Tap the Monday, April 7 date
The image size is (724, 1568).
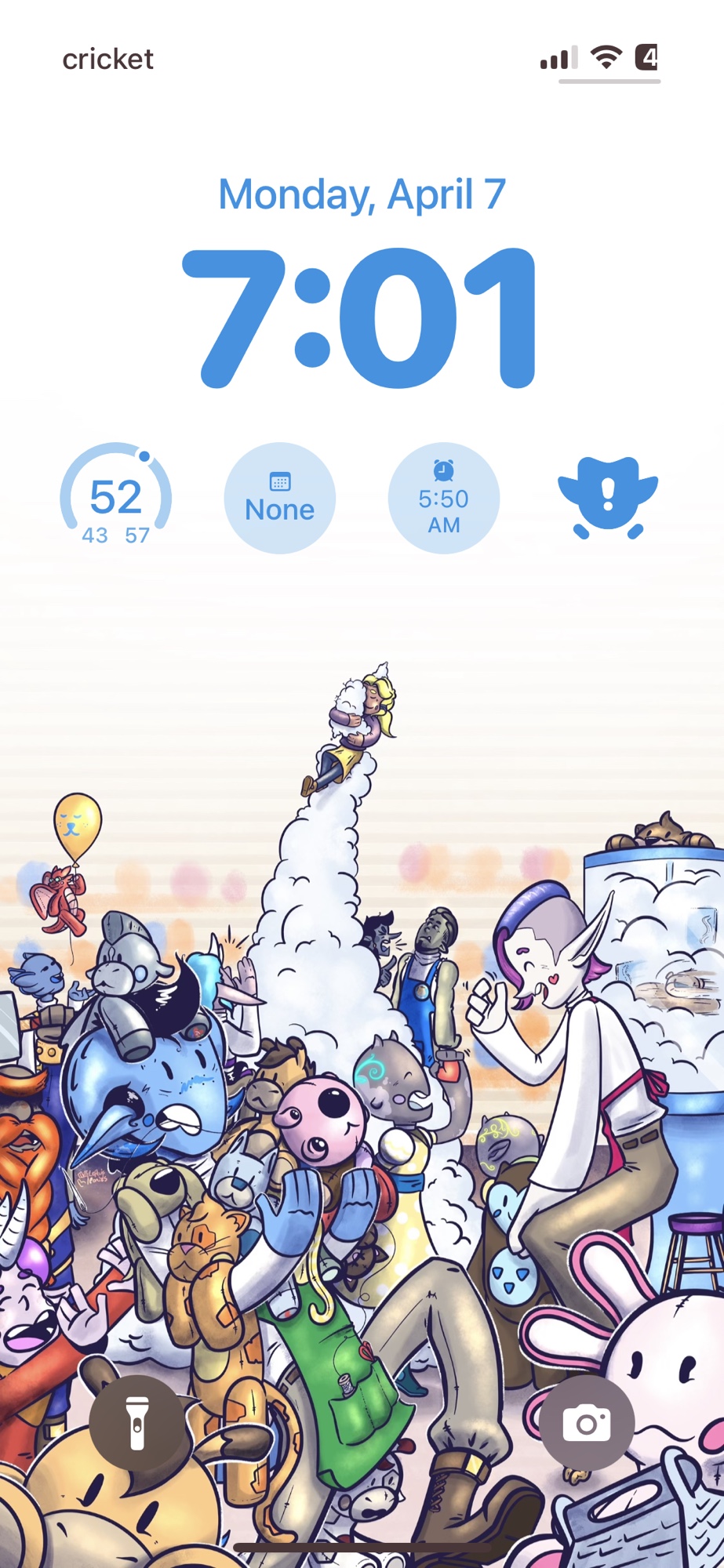(362, 194)
